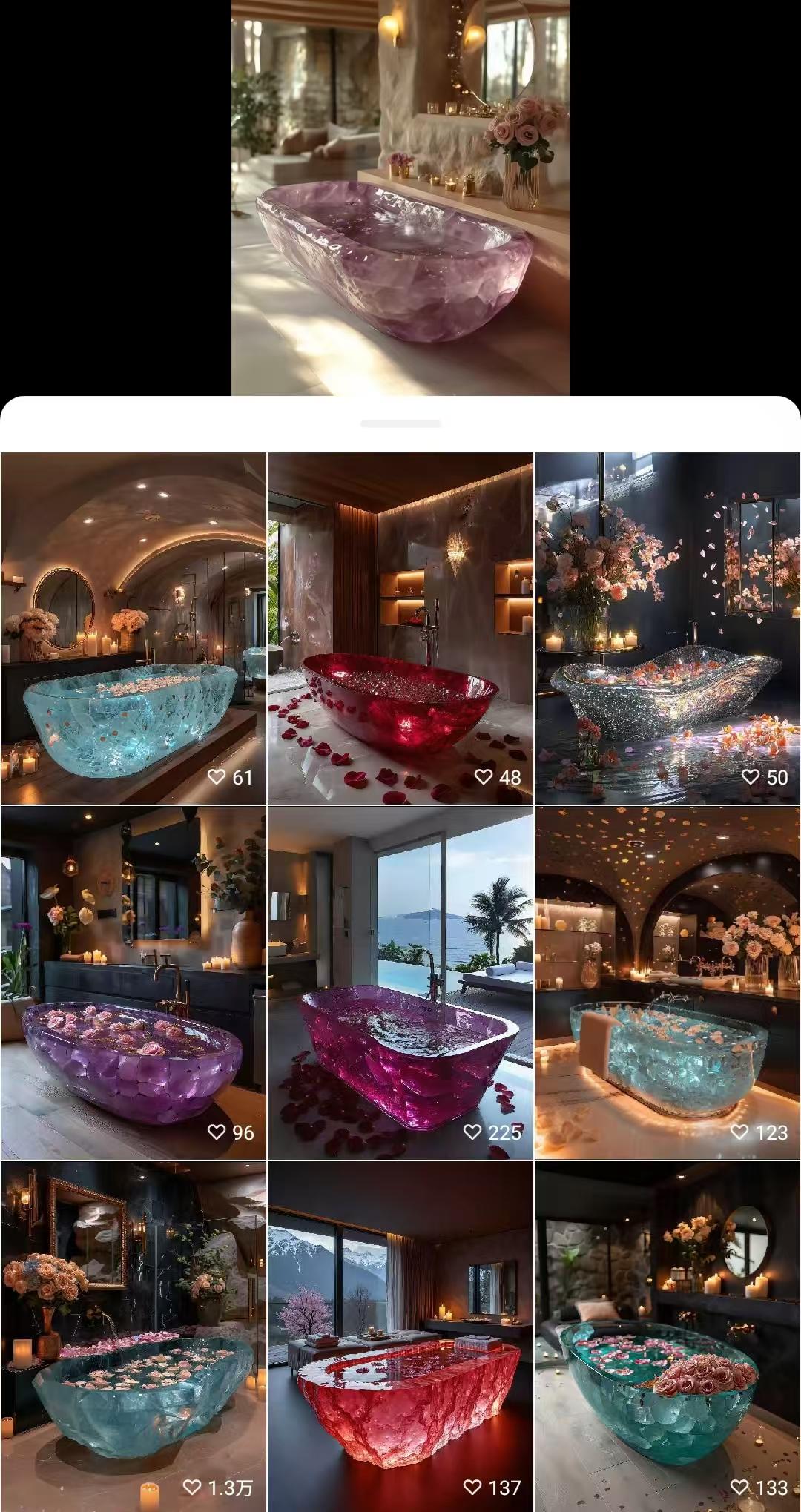
Task: Open the glitter bathtub tile with 50 likes
Action: tap(667, 628)
